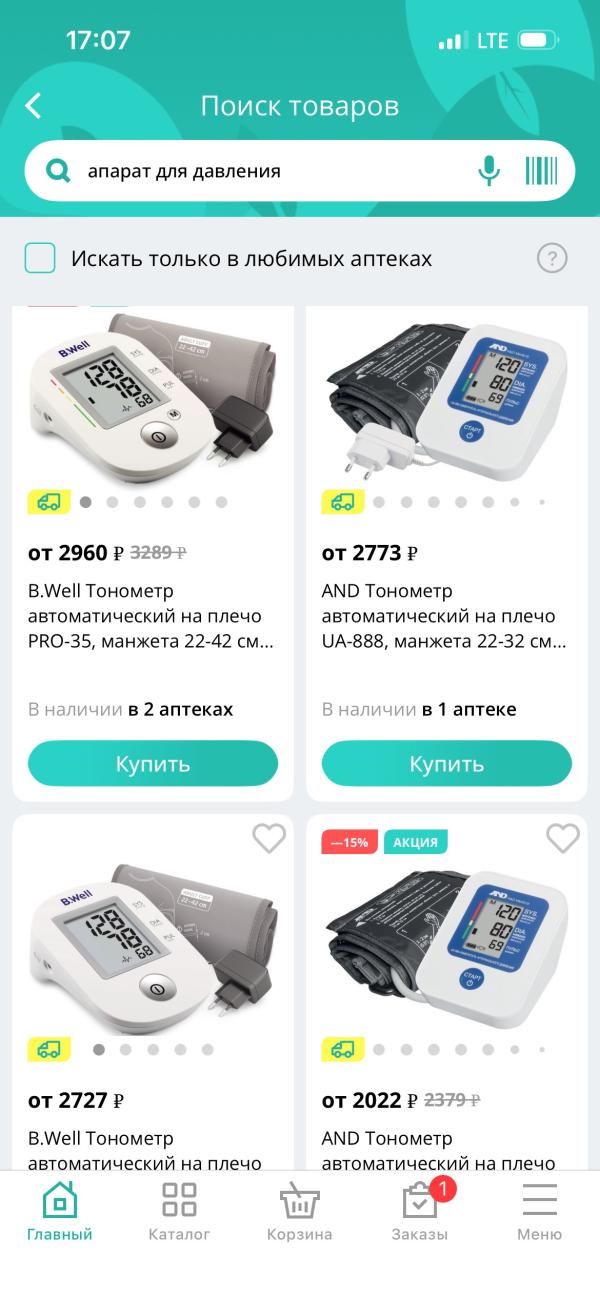Open the B.Well PRO-35 product card
This screenshot has height=1297, width=600.
pyautogui.click(x=152, y=615)
